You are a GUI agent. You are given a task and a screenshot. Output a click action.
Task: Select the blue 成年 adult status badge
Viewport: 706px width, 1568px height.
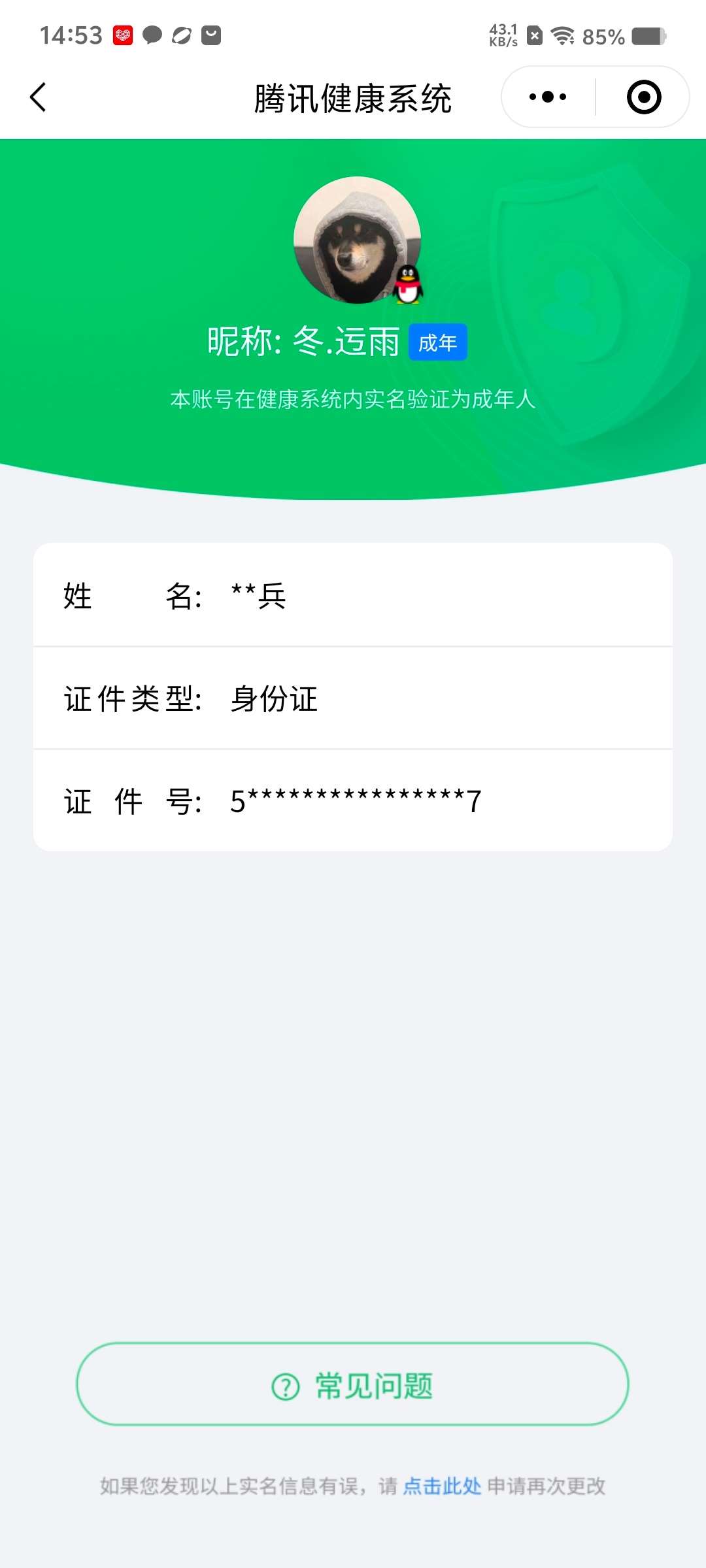click(x=438, y=341)
